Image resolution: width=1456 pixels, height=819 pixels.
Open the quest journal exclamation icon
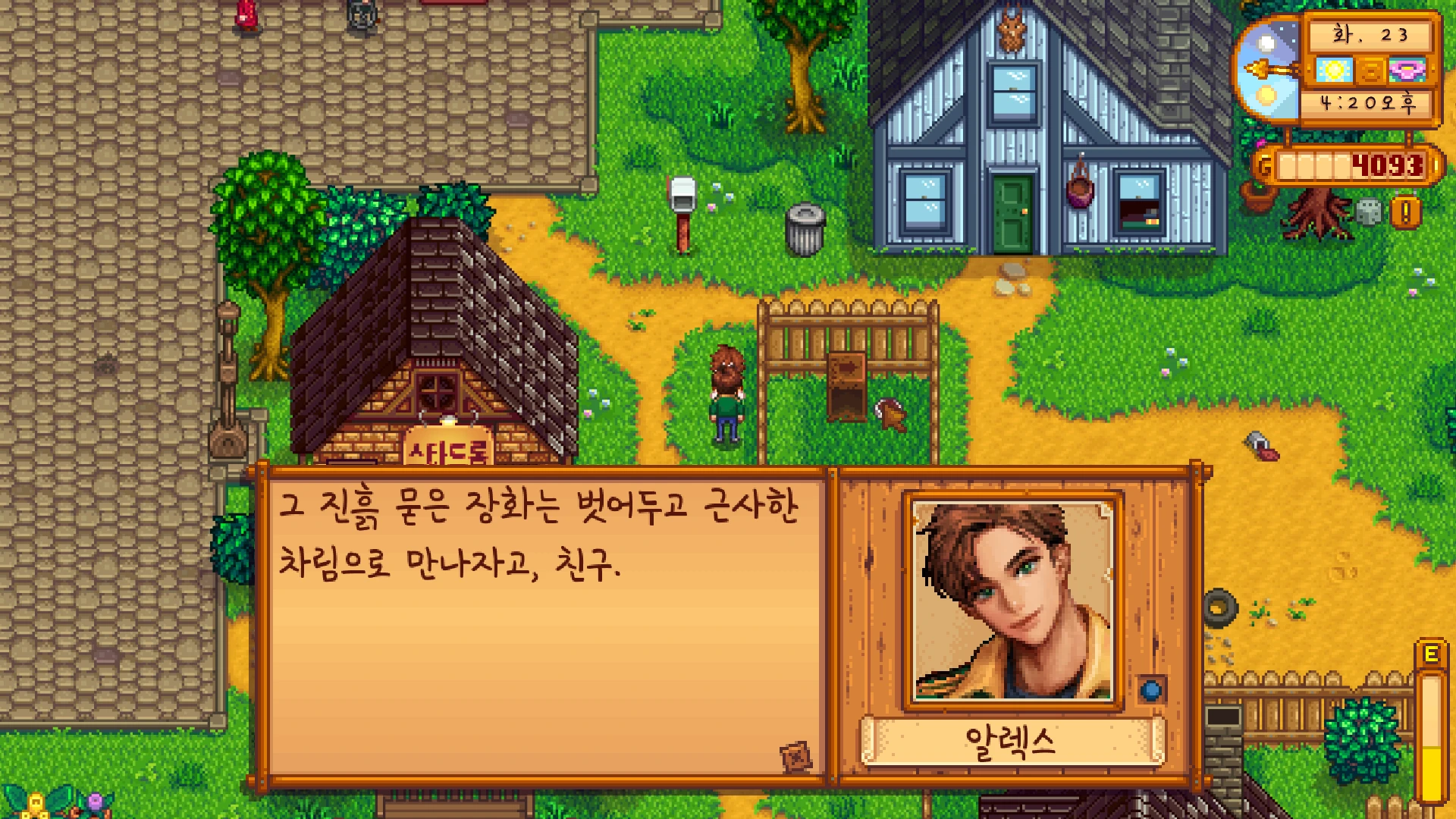tap(1405, 213)
